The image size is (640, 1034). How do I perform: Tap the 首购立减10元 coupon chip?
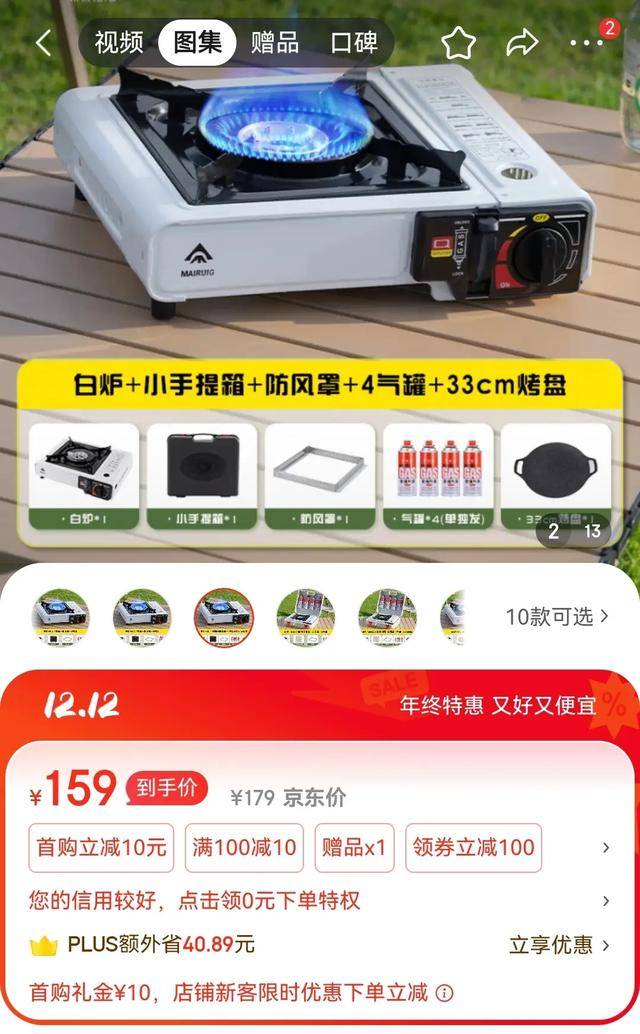point(101,848)
